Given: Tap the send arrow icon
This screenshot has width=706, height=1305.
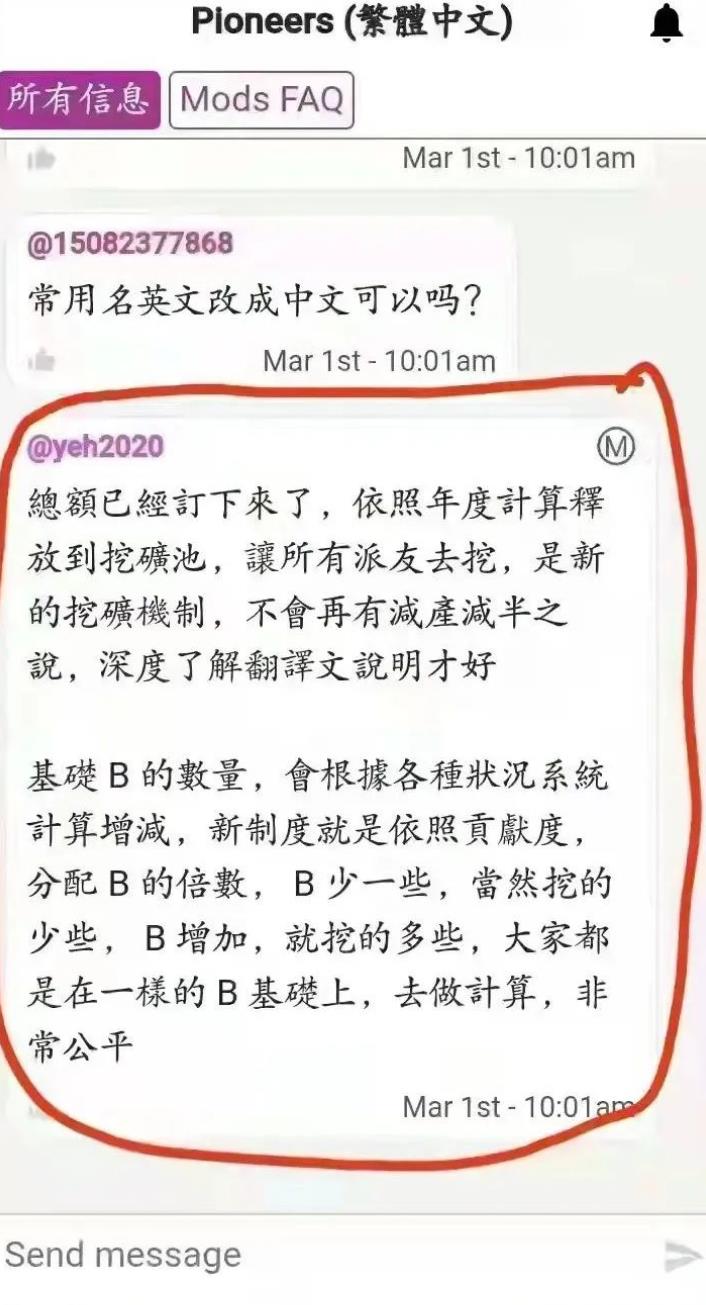Looking at the screenshot, I should [682, 1256].
